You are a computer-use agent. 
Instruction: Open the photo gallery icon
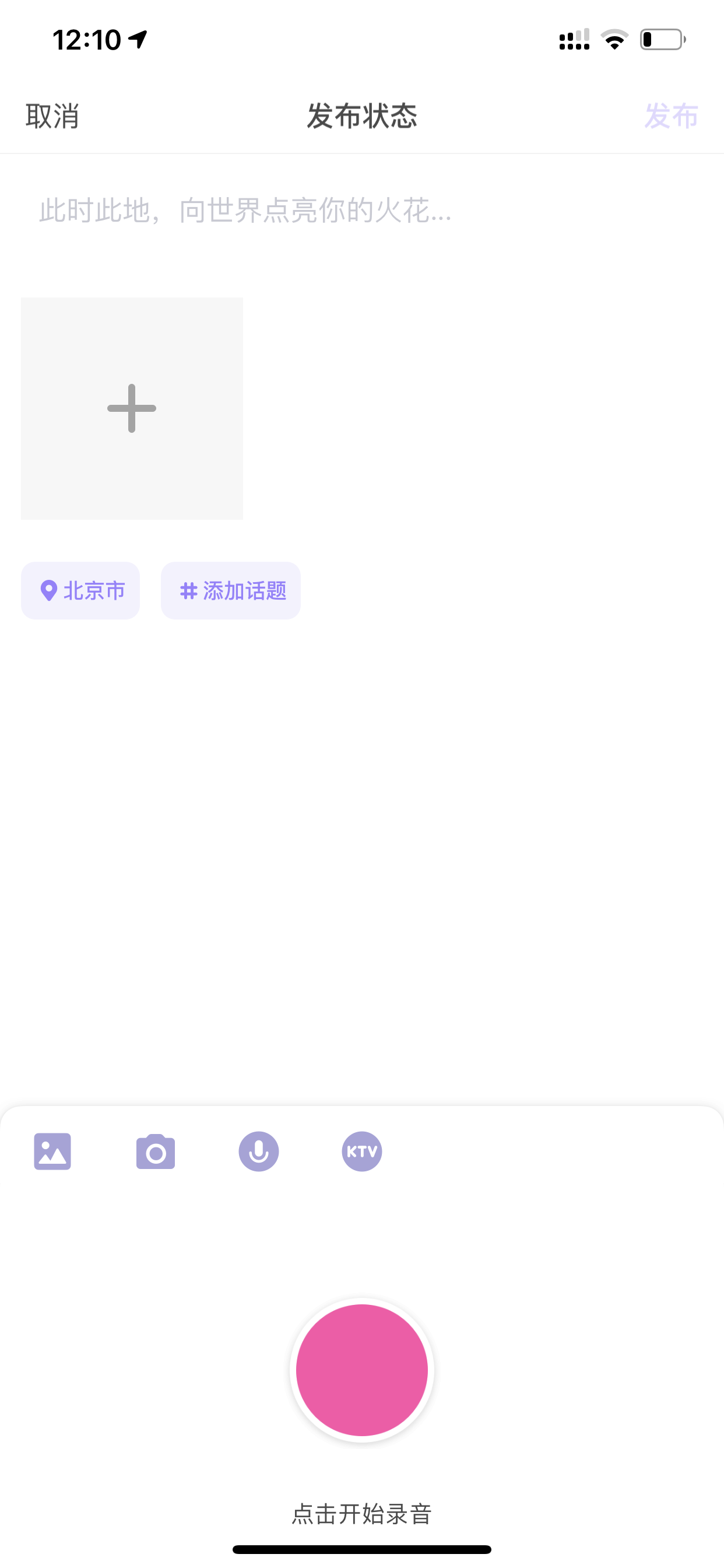[52, 1151]
